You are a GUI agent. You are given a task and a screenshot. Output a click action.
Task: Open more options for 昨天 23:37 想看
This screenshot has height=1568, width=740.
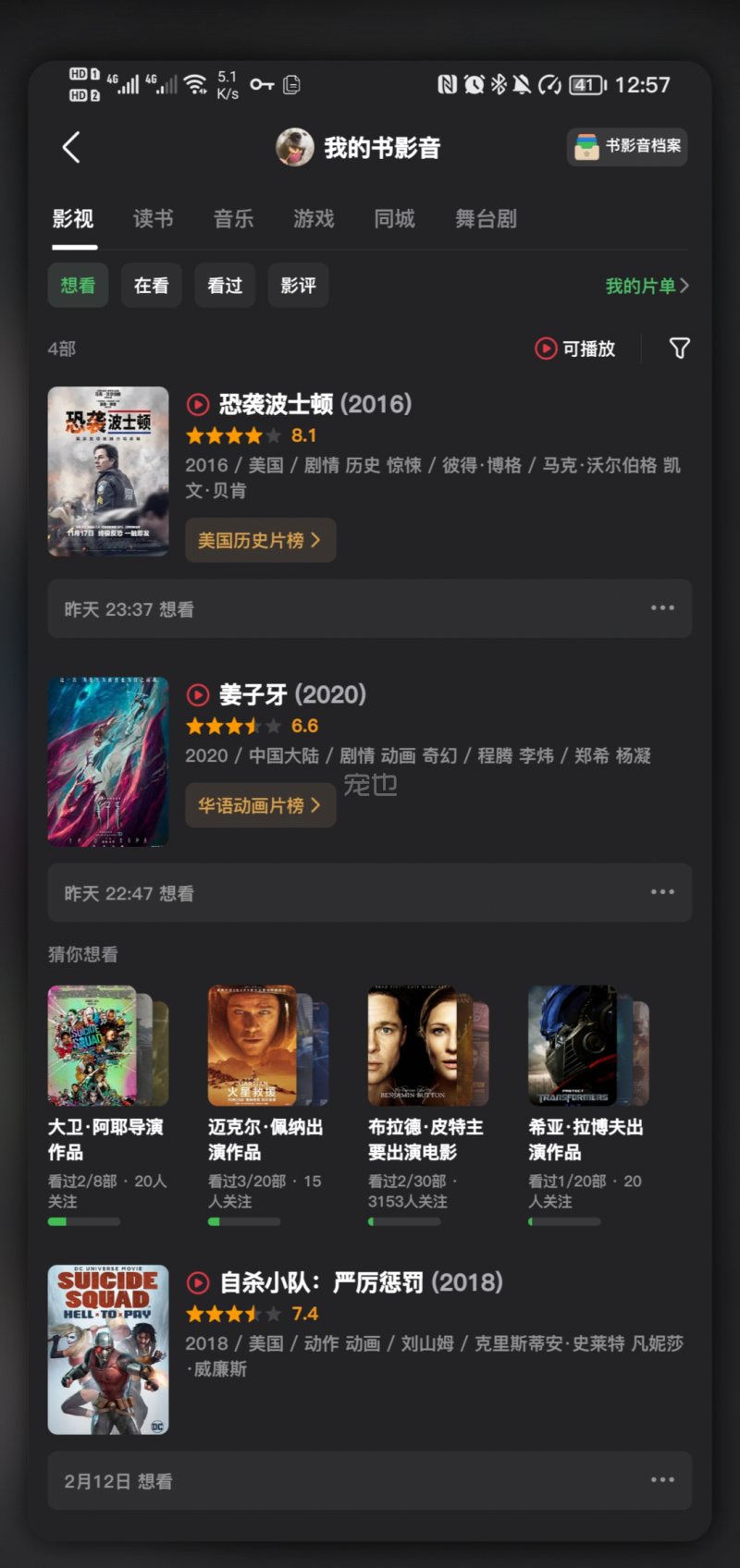coord(662,608)
